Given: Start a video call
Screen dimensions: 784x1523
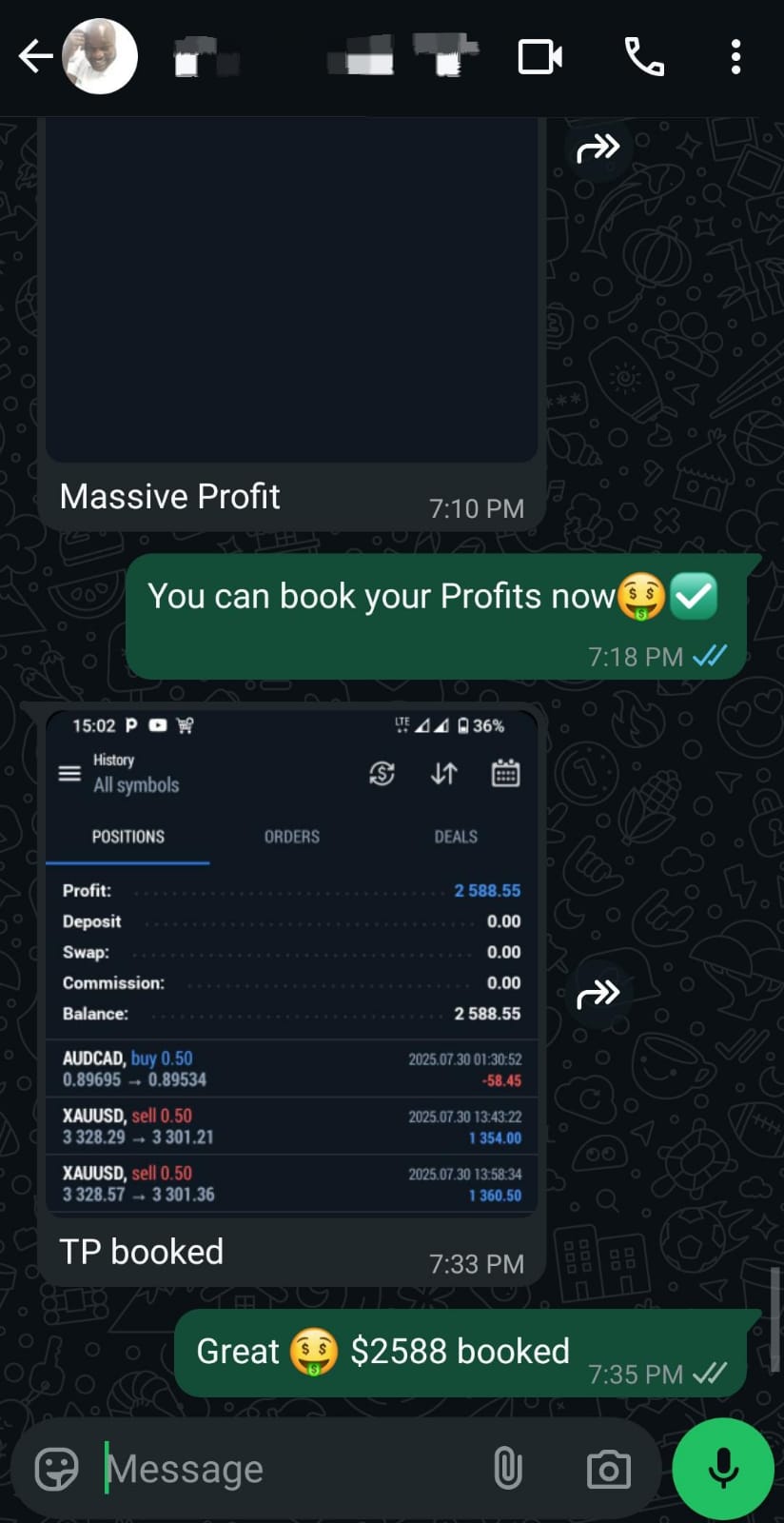Looking at the screenshot, I should coord(539,57).
